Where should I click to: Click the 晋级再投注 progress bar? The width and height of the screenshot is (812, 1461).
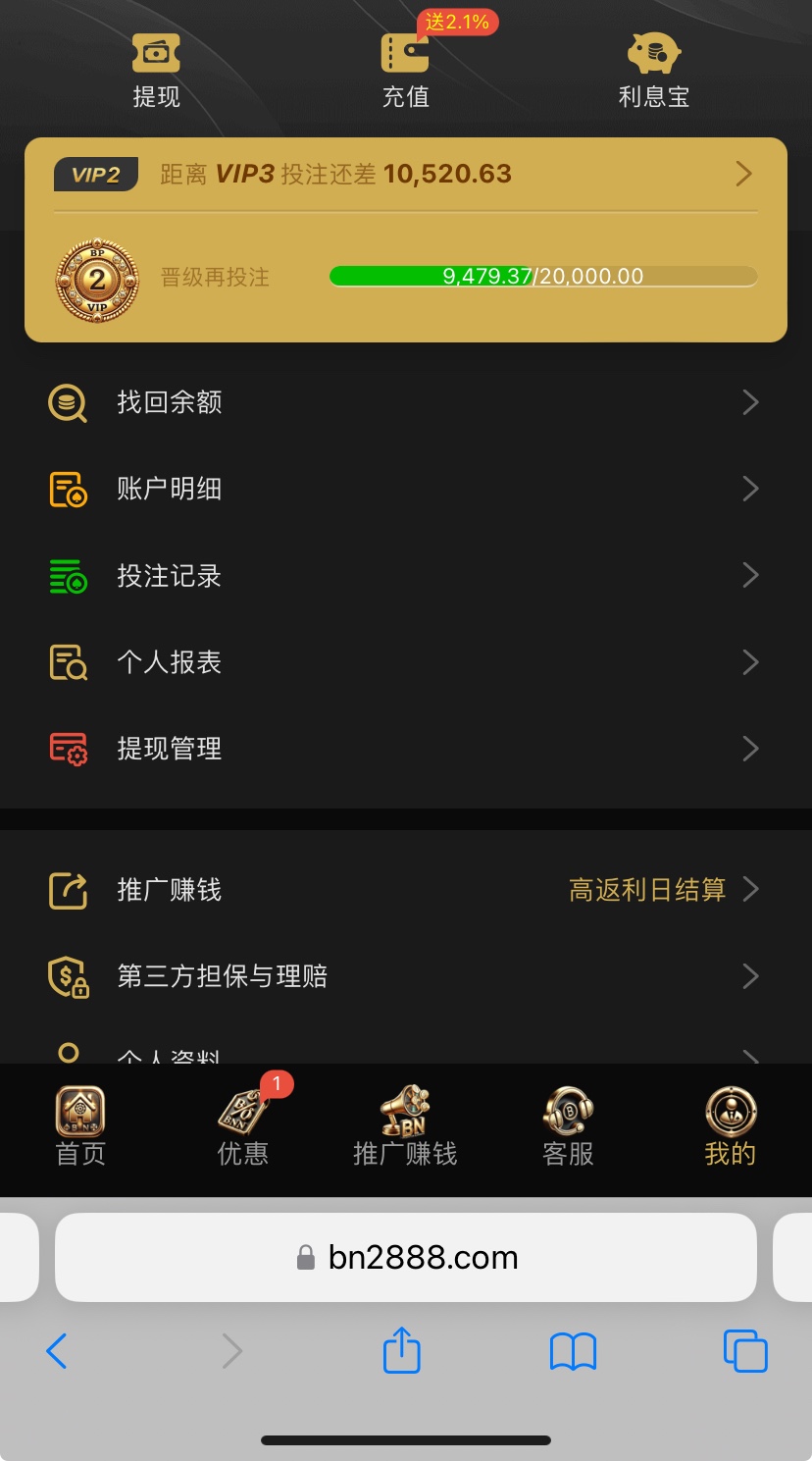point(544,277)
